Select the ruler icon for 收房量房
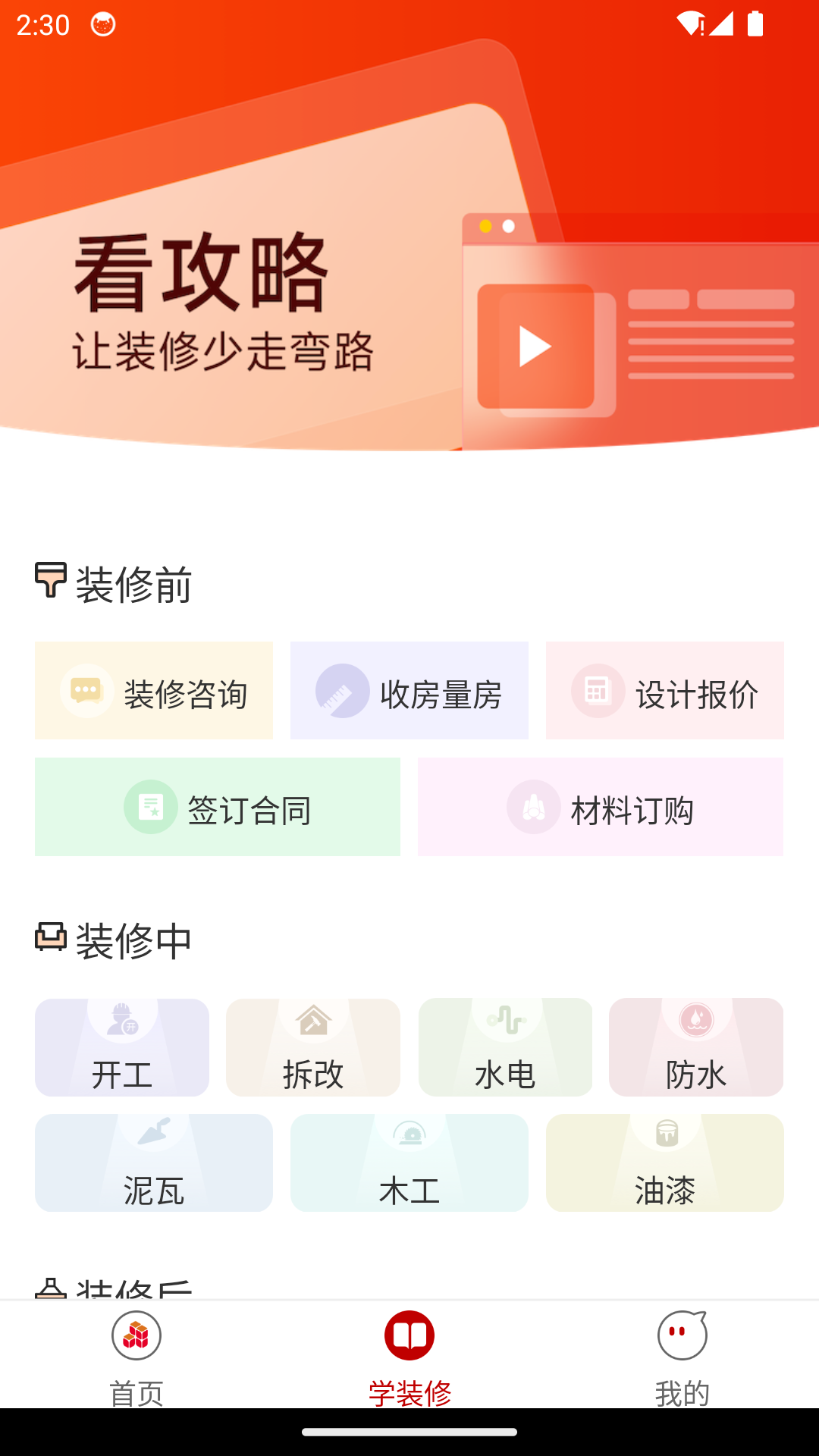The image size is (819, 1456). (342, 691)
